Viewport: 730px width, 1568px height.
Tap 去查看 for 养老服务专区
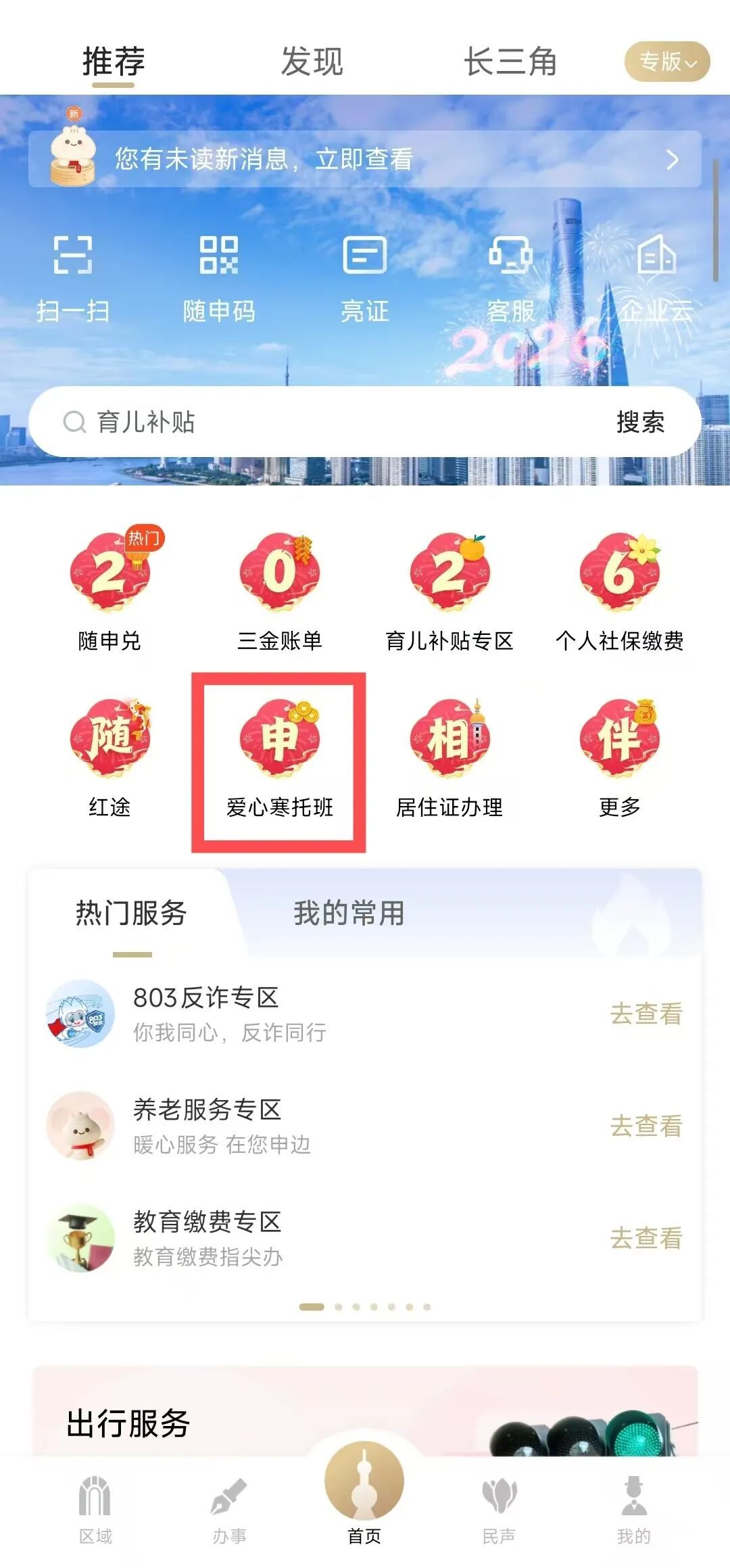646,1126
